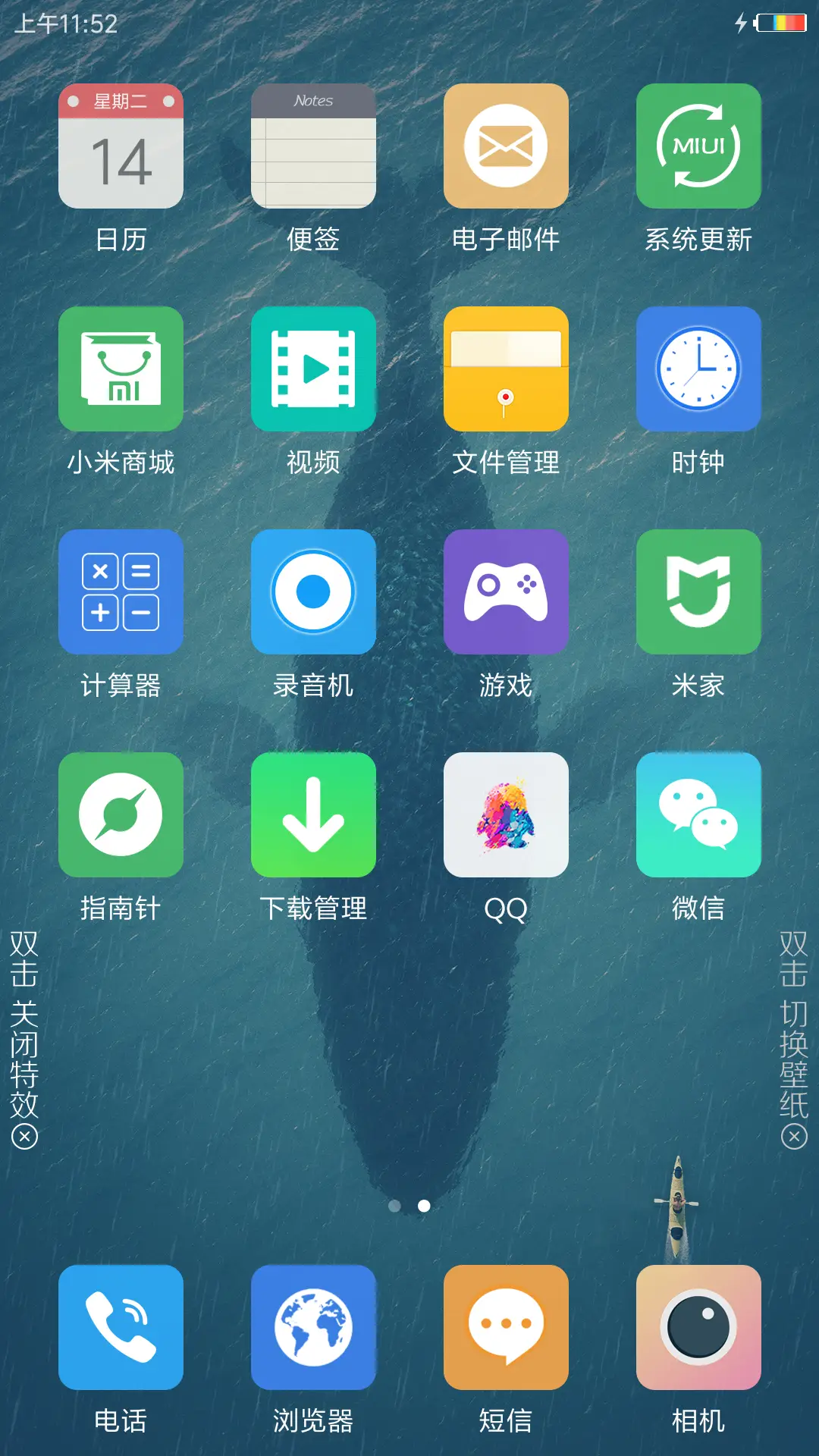819x1456 pixels.
Task: Open the 录音机 sound recorder
Action: [313, 592]
